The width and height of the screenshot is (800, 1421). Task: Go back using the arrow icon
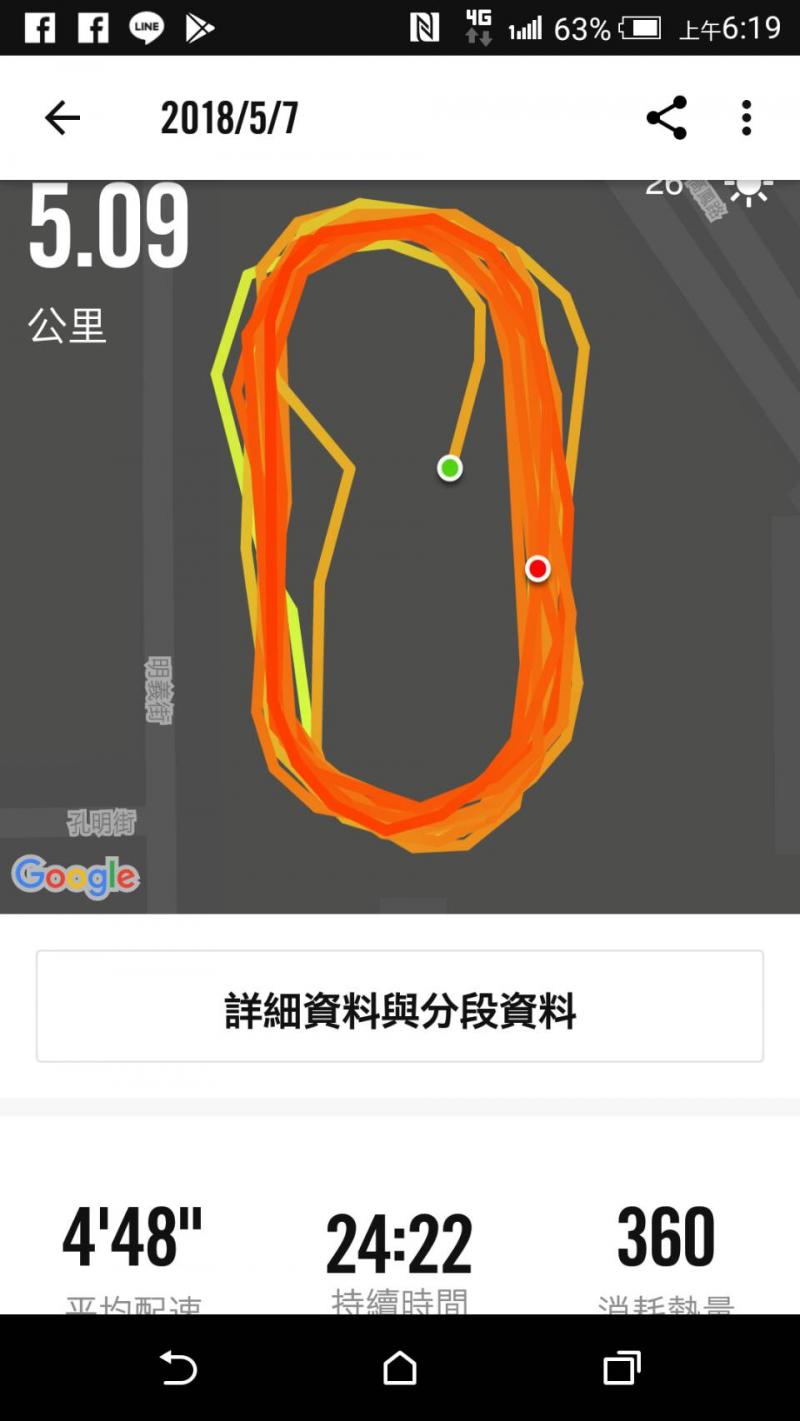click(62, 119)
